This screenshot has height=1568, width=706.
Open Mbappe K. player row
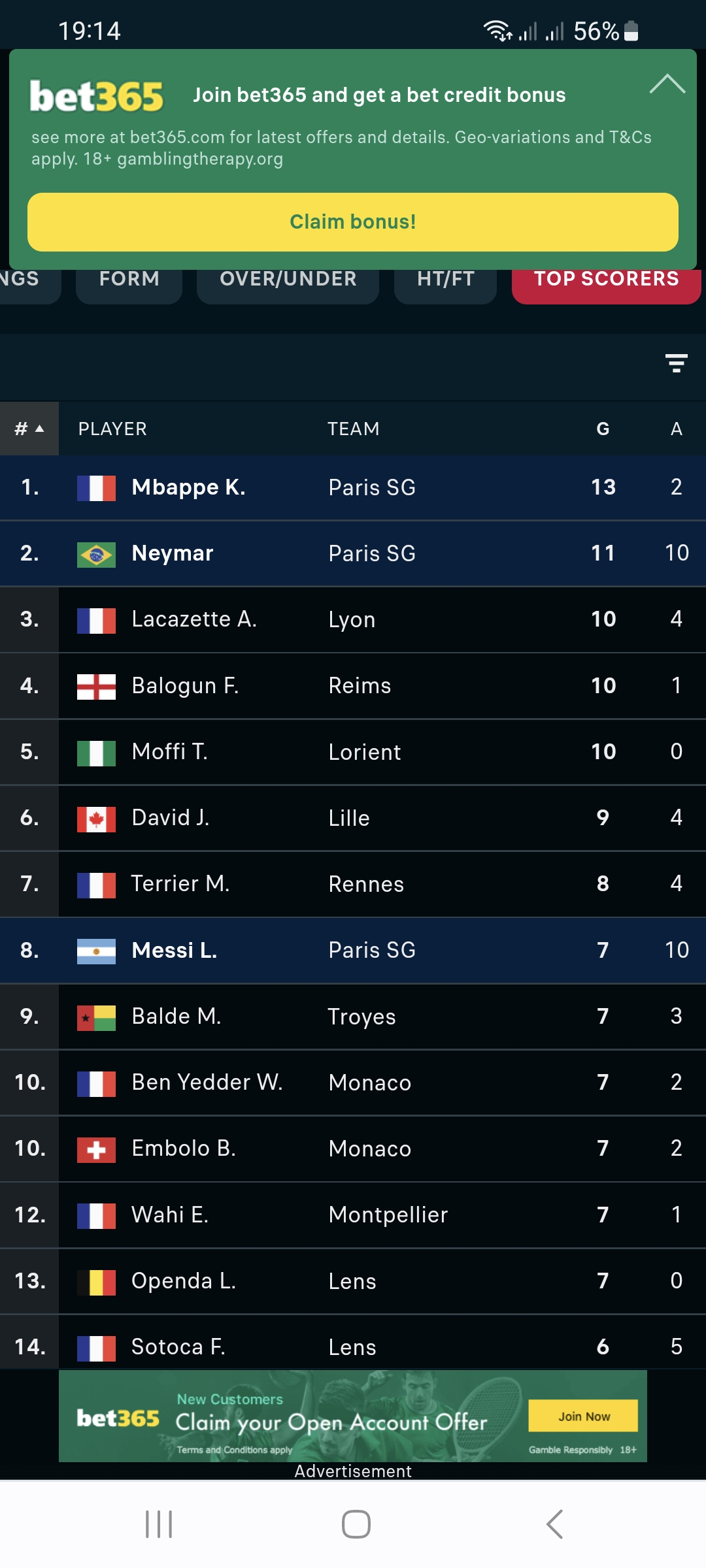(188, 487)
